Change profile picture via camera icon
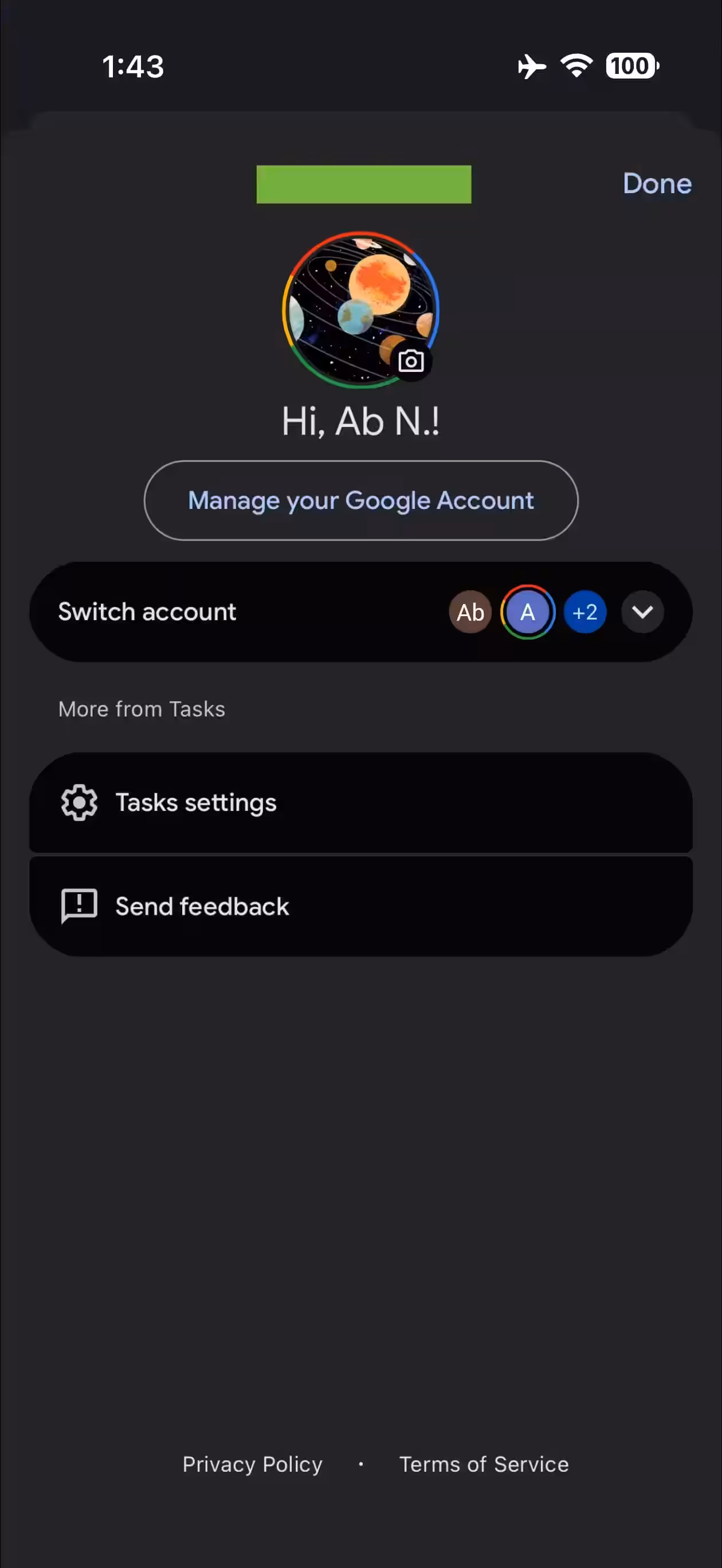Screen dimensions: 722x1568 pos(411,362)
